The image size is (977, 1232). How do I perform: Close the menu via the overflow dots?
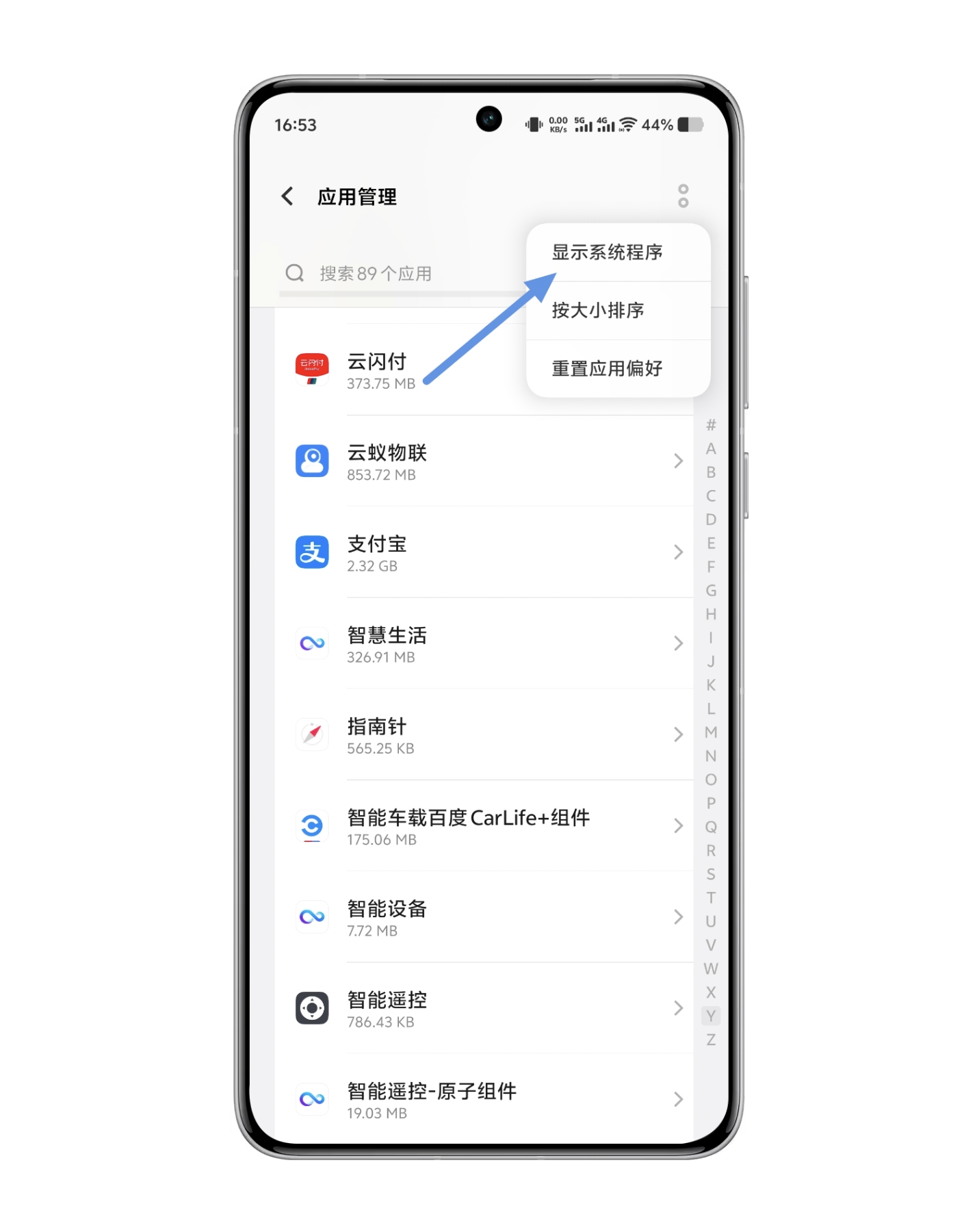pos(682,196)
